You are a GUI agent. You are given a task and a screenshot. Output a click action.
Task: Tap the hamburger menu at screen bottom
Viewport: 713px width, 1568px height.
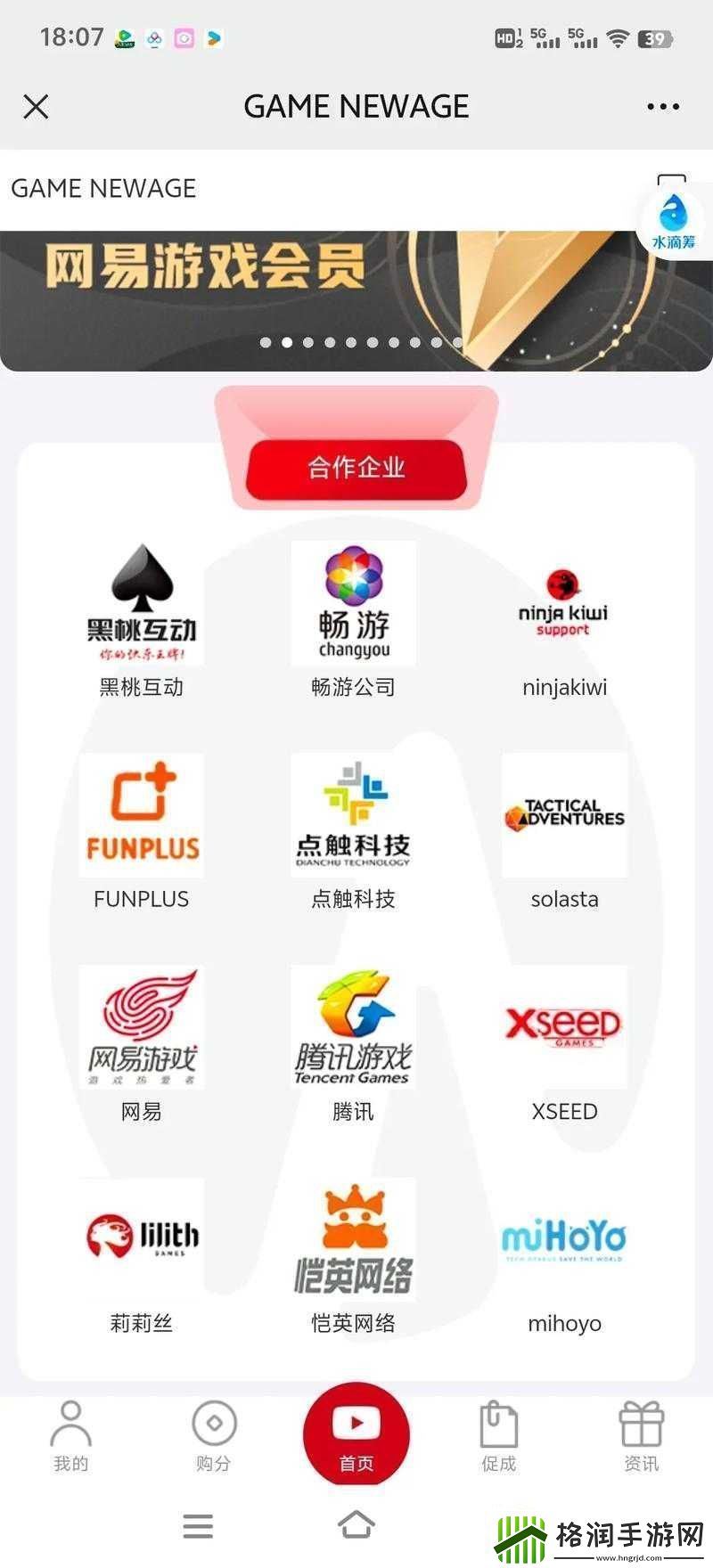[x=198, y=1526]
